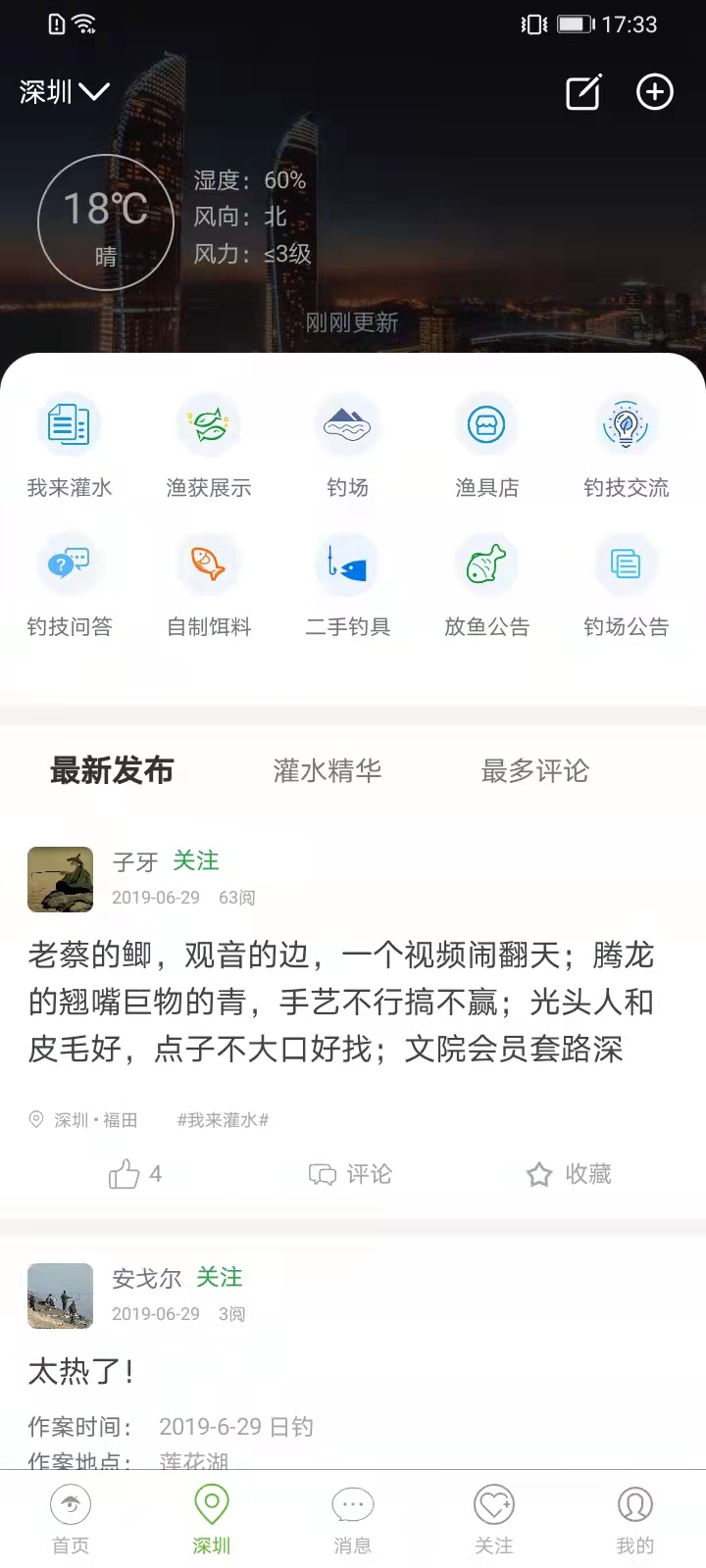706x1568 pixels.
Task: Open the 深圳 city dropdown
Action: [65, 92]
